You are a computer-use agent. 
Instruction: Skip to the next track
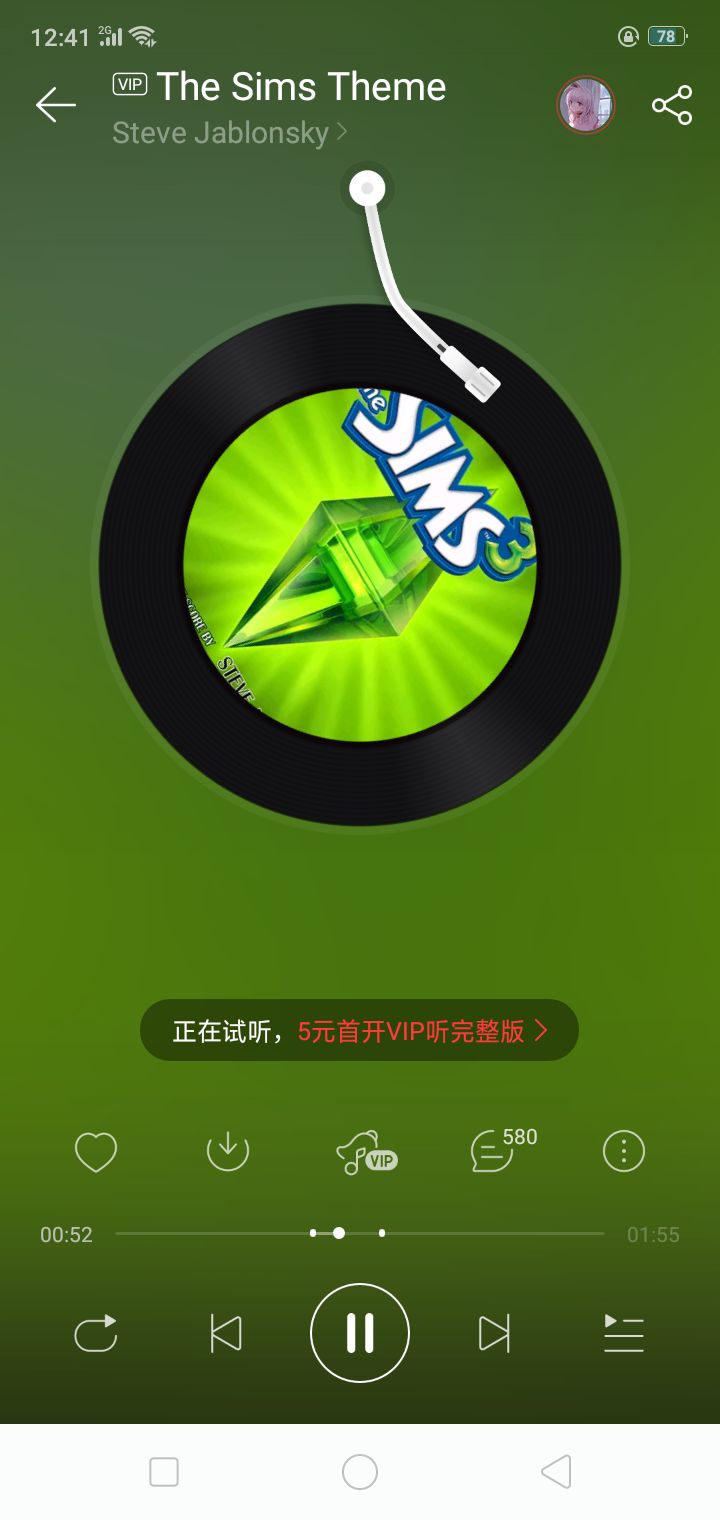point(492,1333)
